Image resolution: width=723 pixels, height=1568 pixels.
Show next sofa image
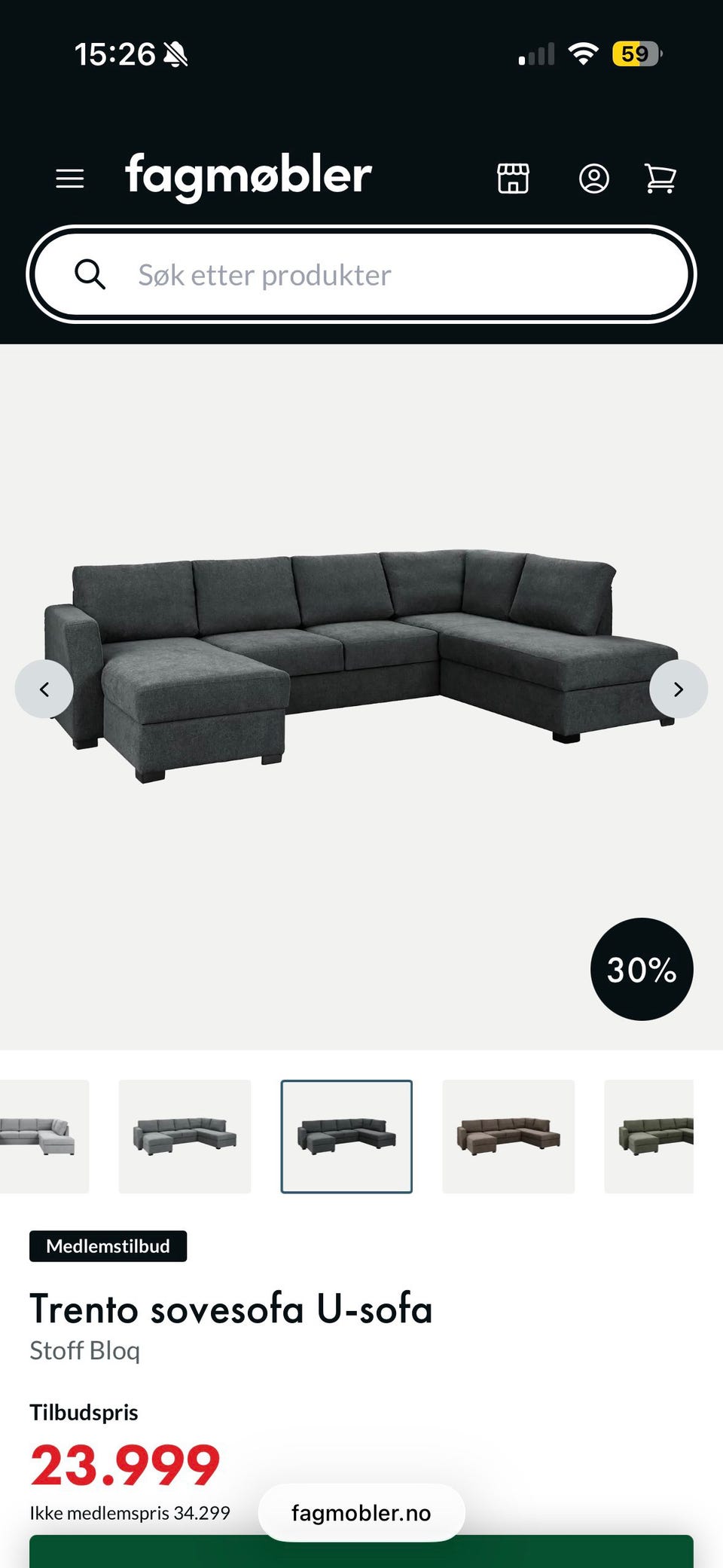tap(679, 689)
